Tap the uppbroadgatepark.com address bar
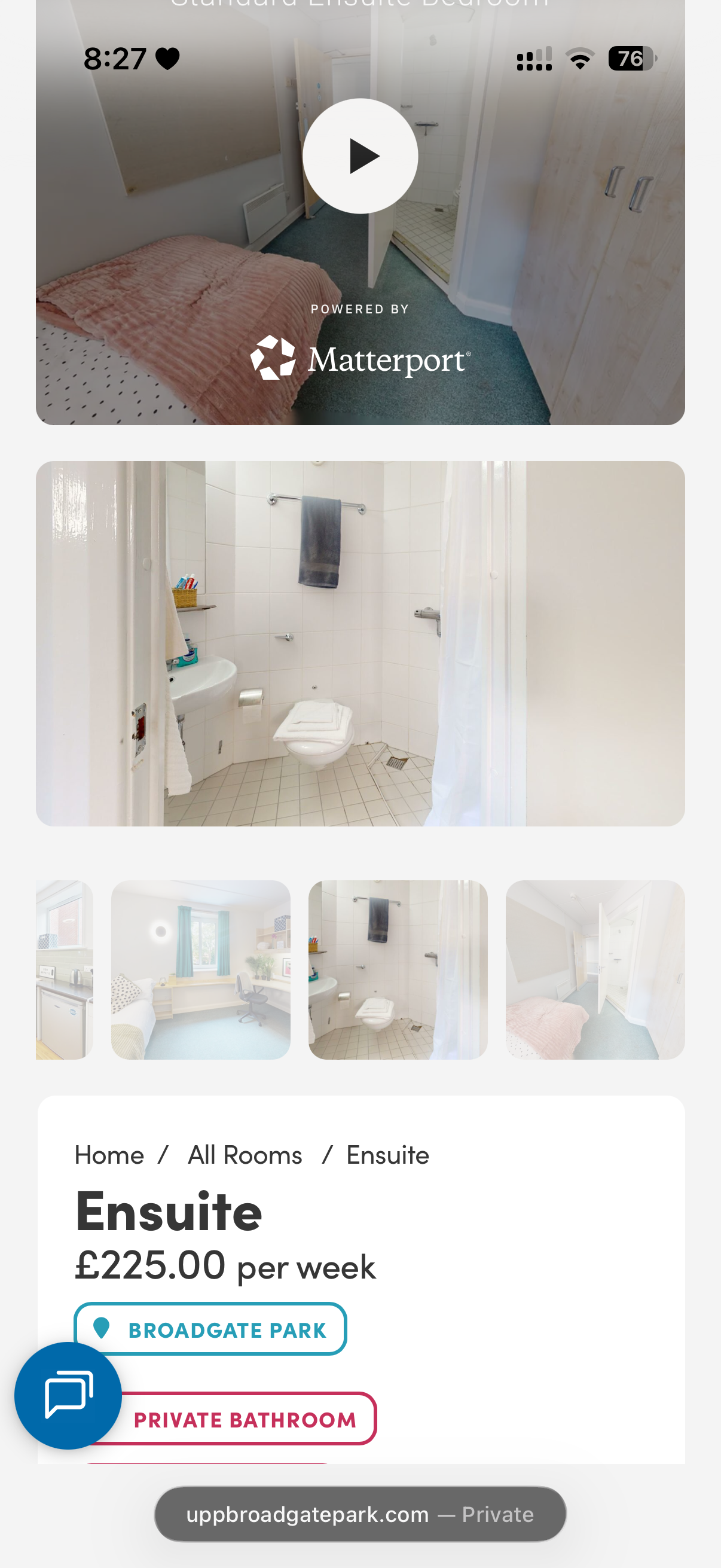Screen dimensions: 721x1568 (x=360, y=1514)
